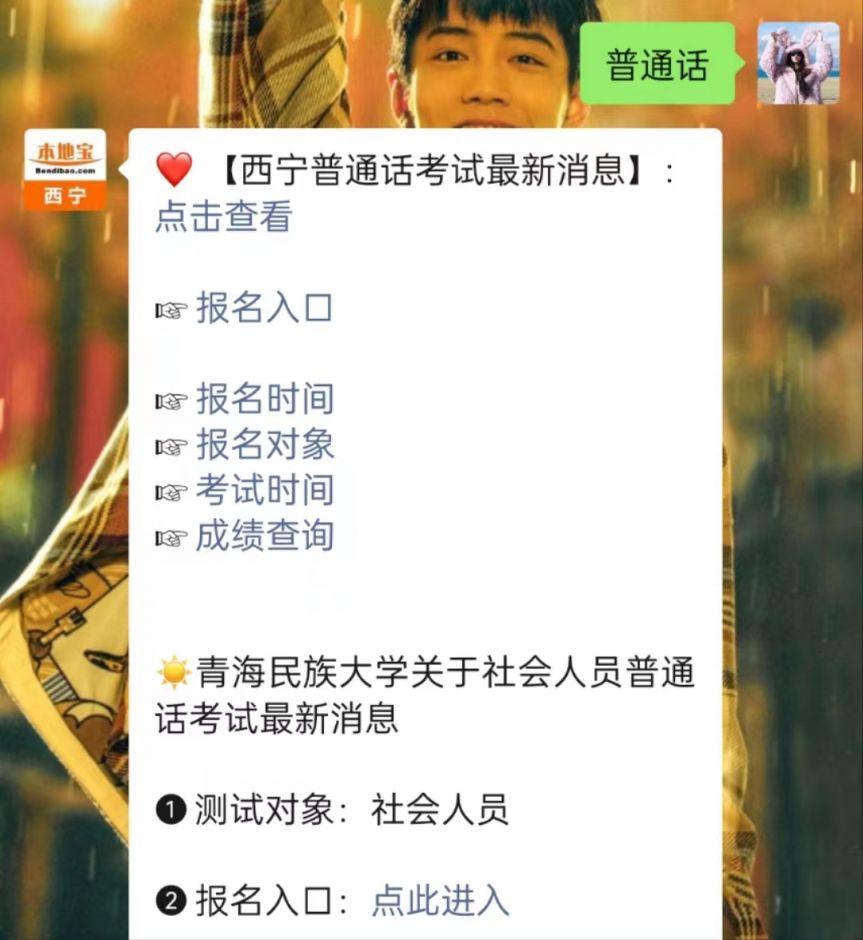
Task: Open the 本地宝 西宁 account avatar
Action: point(64,169)
